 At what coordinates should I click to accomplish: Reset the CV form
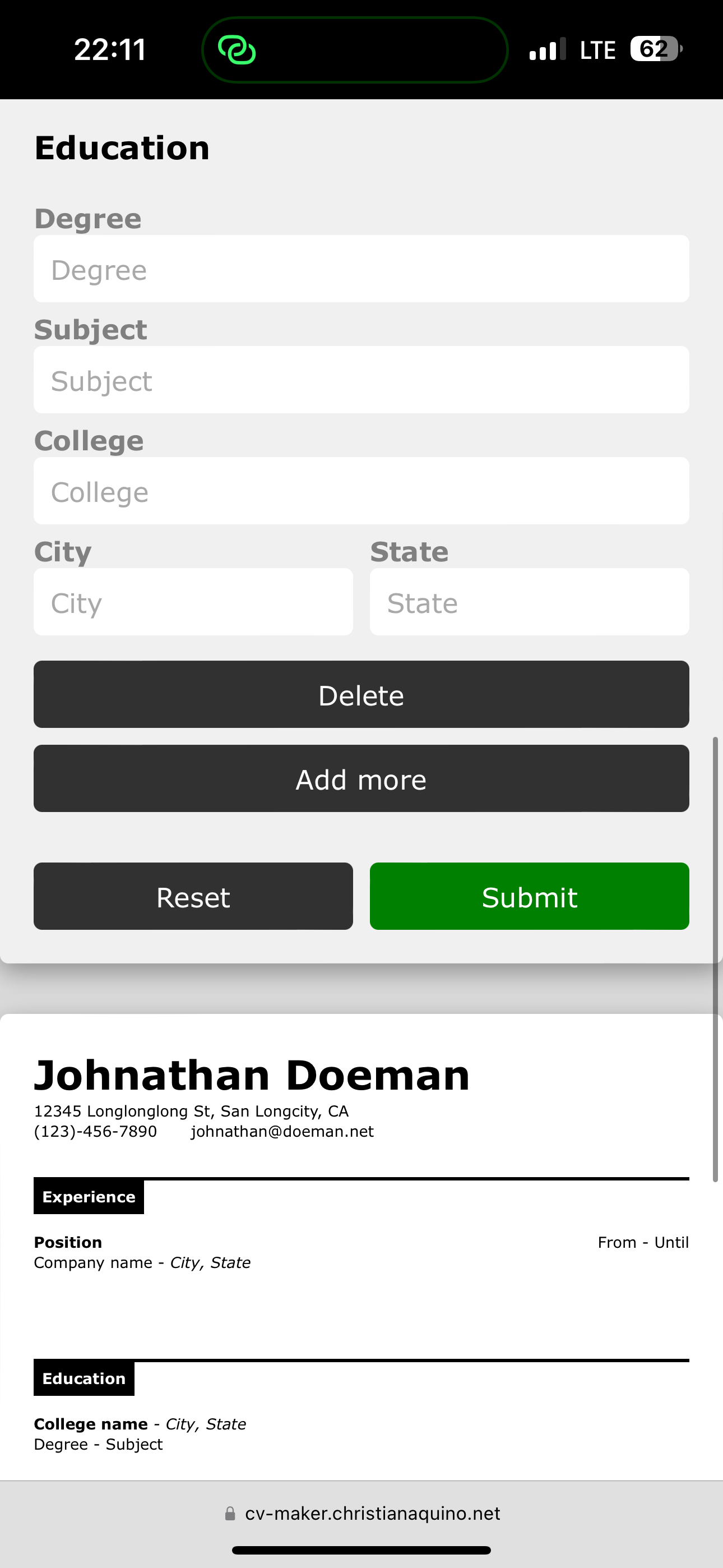click(x=193, y=896)
